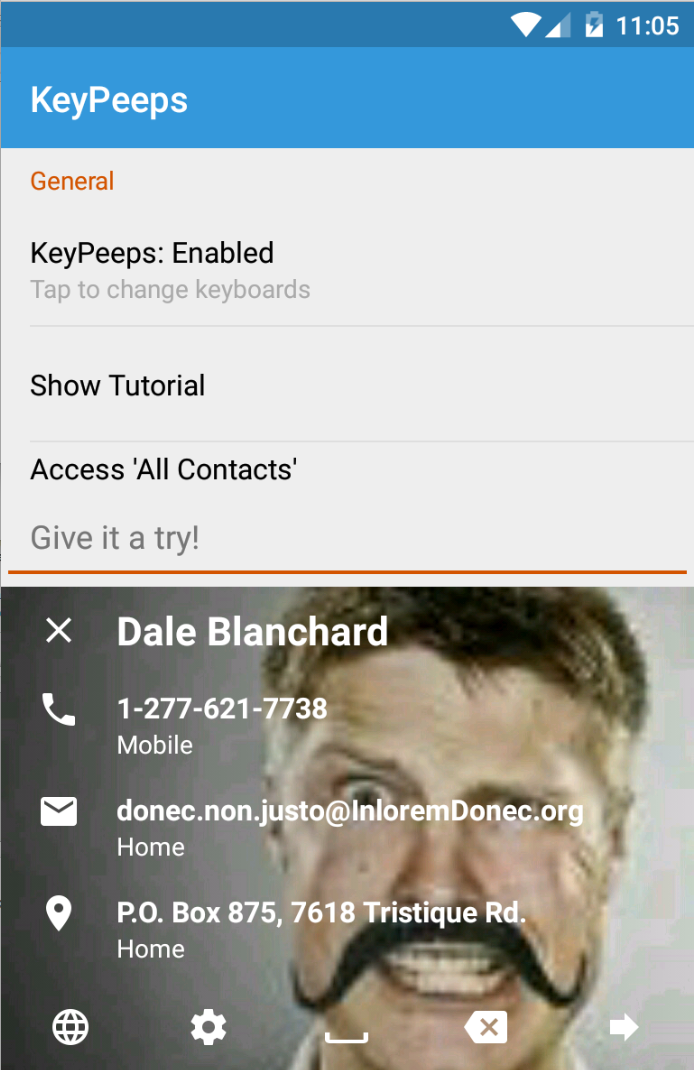Tap the right arrow key
This screenshot has width=694, height=1070.
(x=624, y=1027)
